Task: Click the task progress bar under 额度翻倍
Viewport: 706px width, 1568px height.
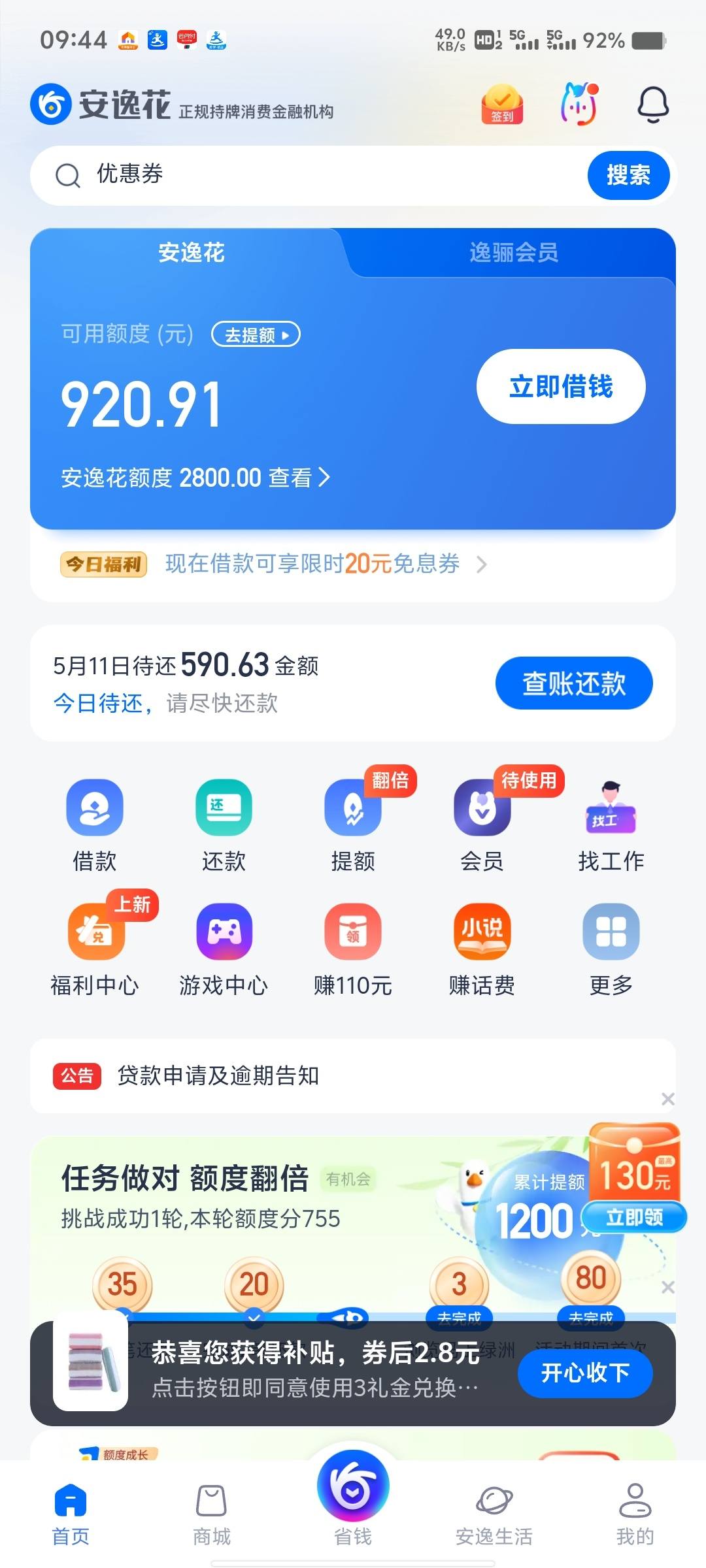Action: pyautogui.click(x=353, y=1313)
